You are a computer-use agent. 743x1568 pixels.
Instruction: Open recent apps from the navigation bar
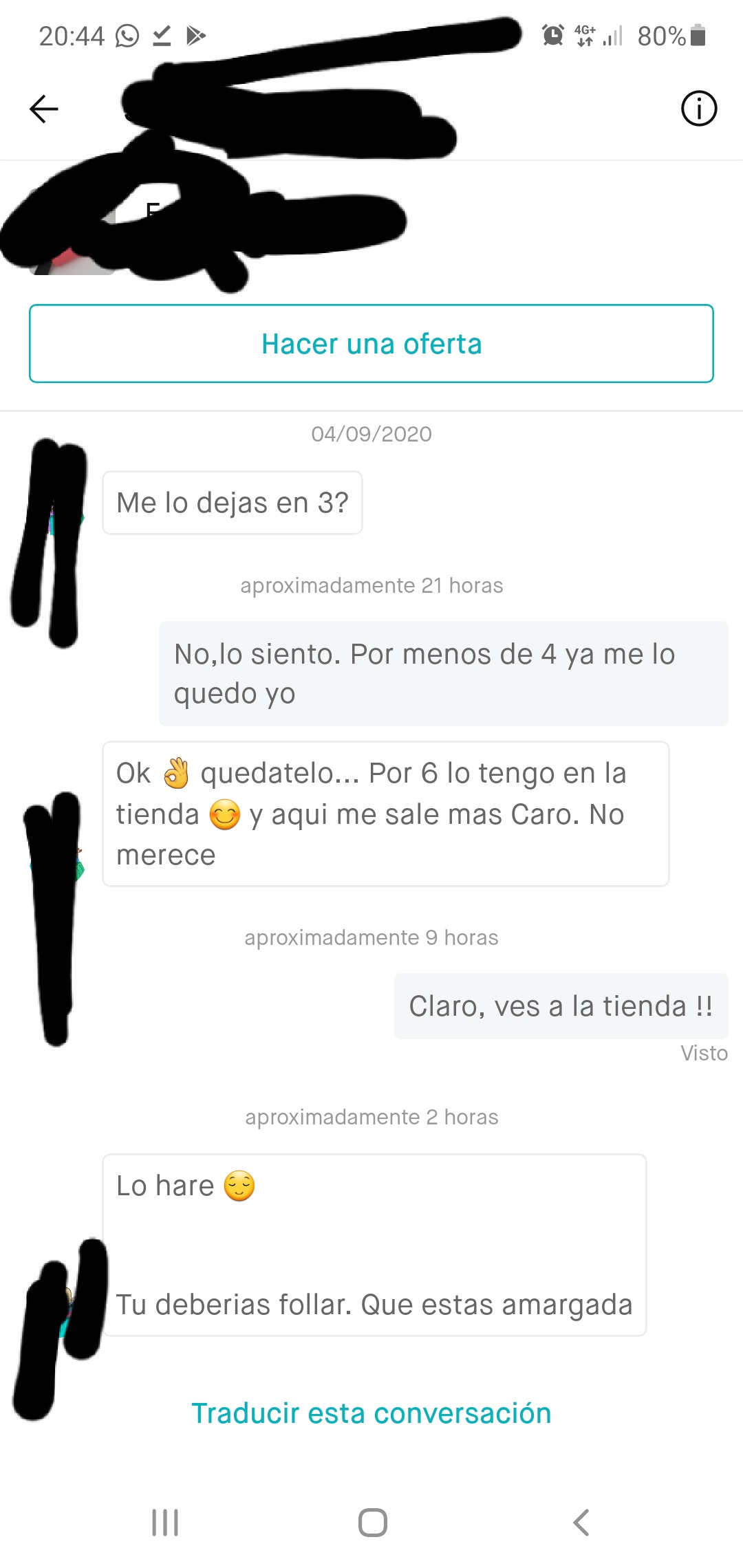pyautogui.click(x=165, y=1523)
